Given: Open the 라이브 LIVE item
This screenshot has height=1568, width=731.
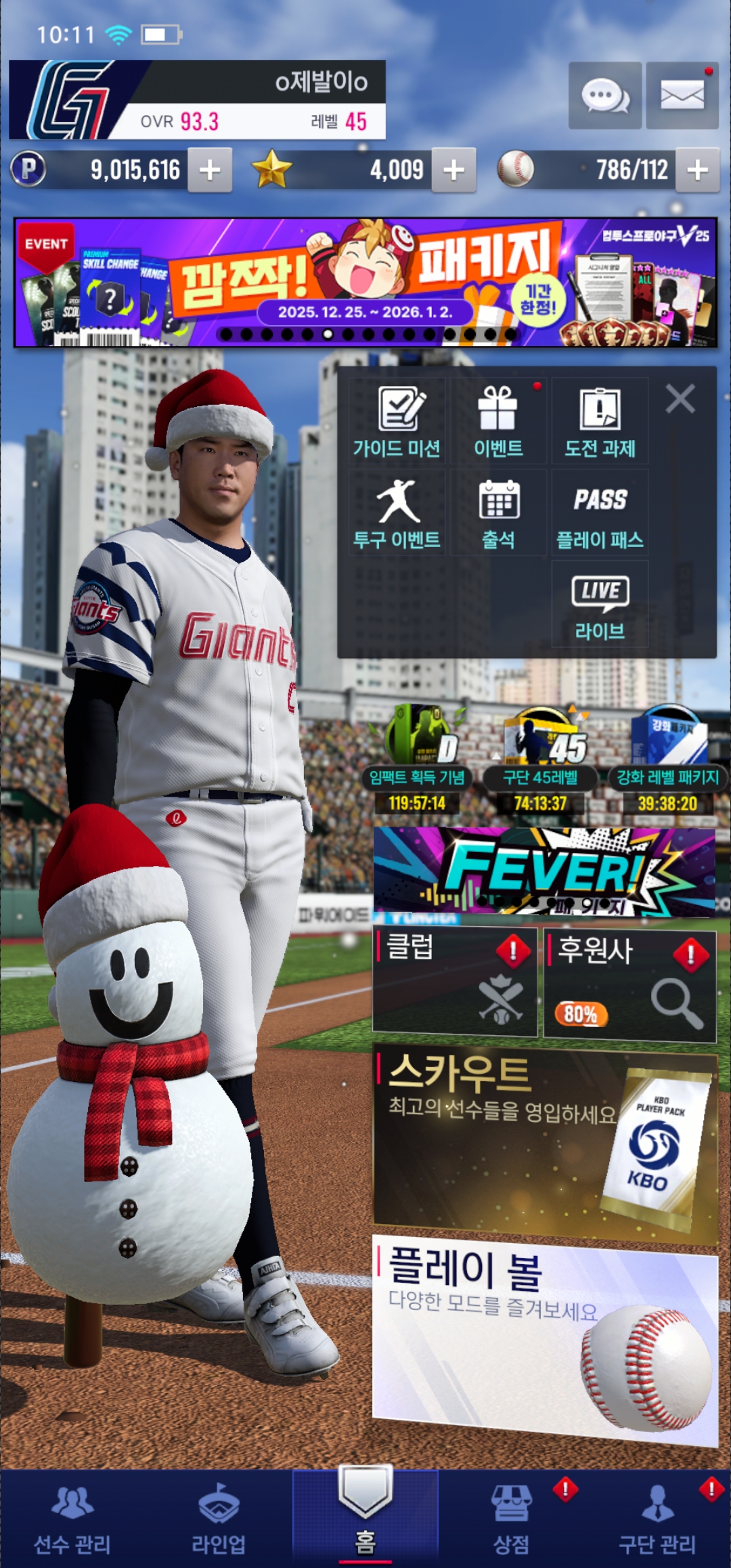Looking at the screenshot, I should tap(600, 605).
